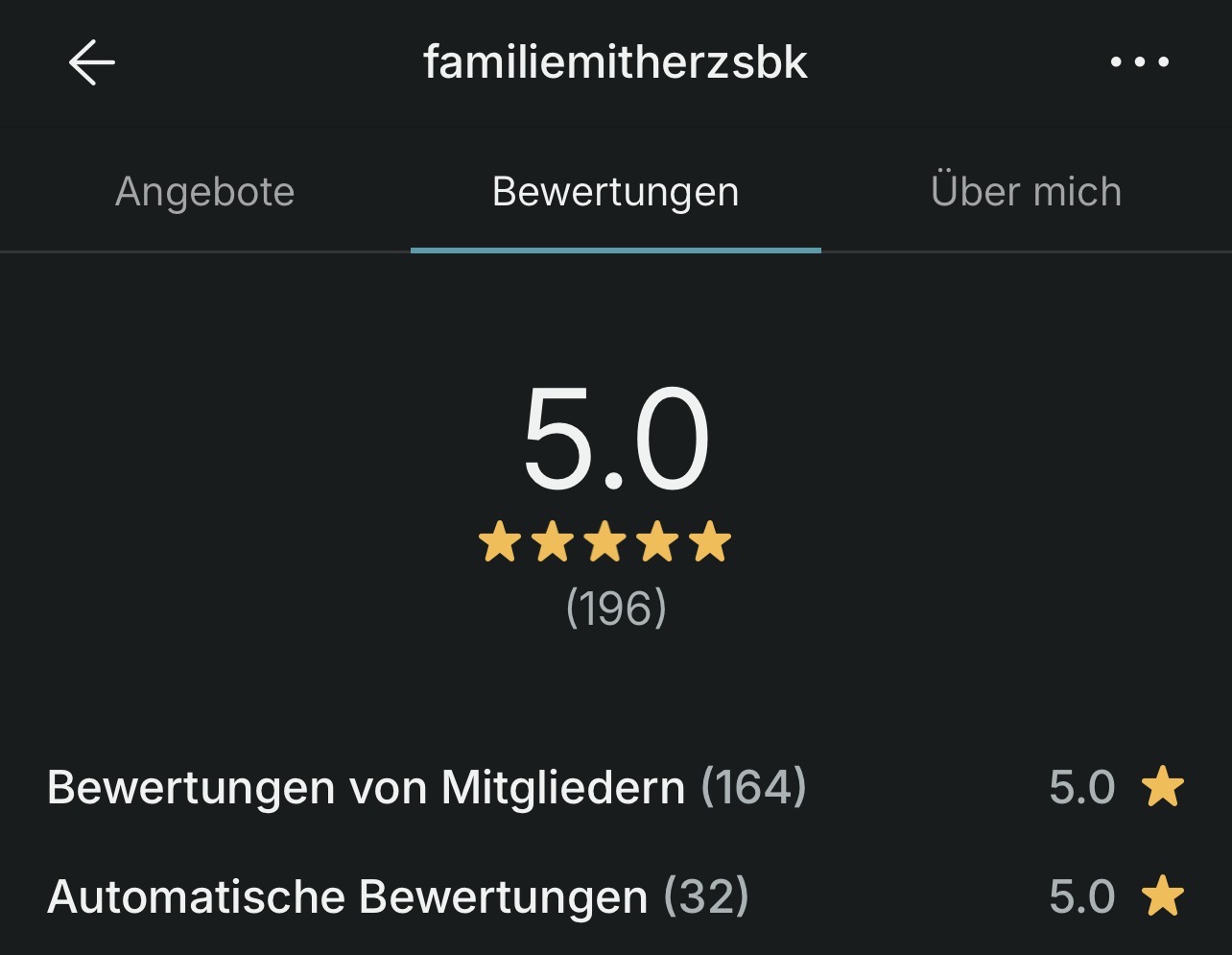Select the Bewertungen tab
Viewport: 1232px width, 955px height.
point(615,192)
